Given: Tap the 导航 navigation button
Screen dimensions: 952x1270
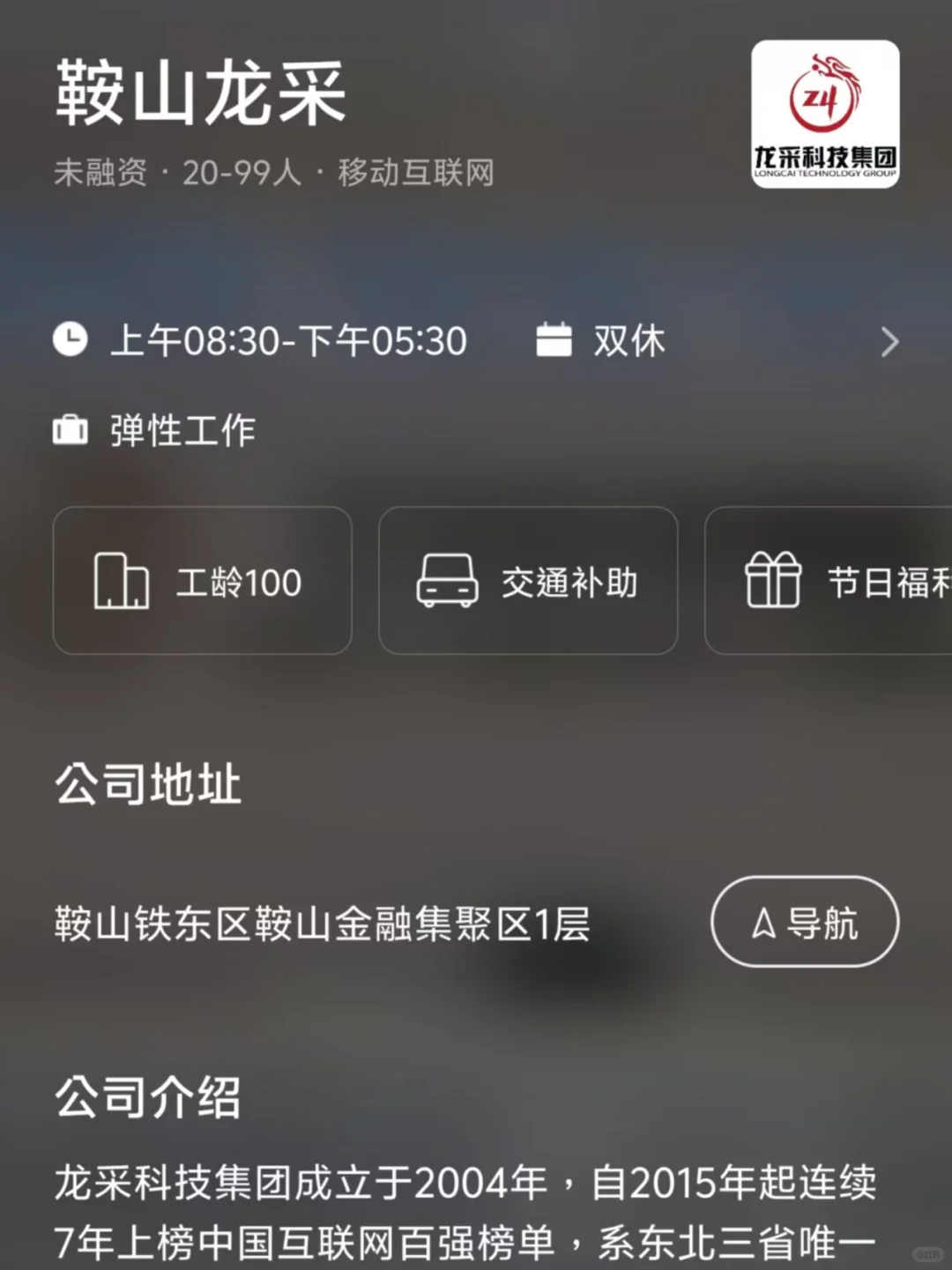Looking at the screenshot, I should (x=805, y=922).
